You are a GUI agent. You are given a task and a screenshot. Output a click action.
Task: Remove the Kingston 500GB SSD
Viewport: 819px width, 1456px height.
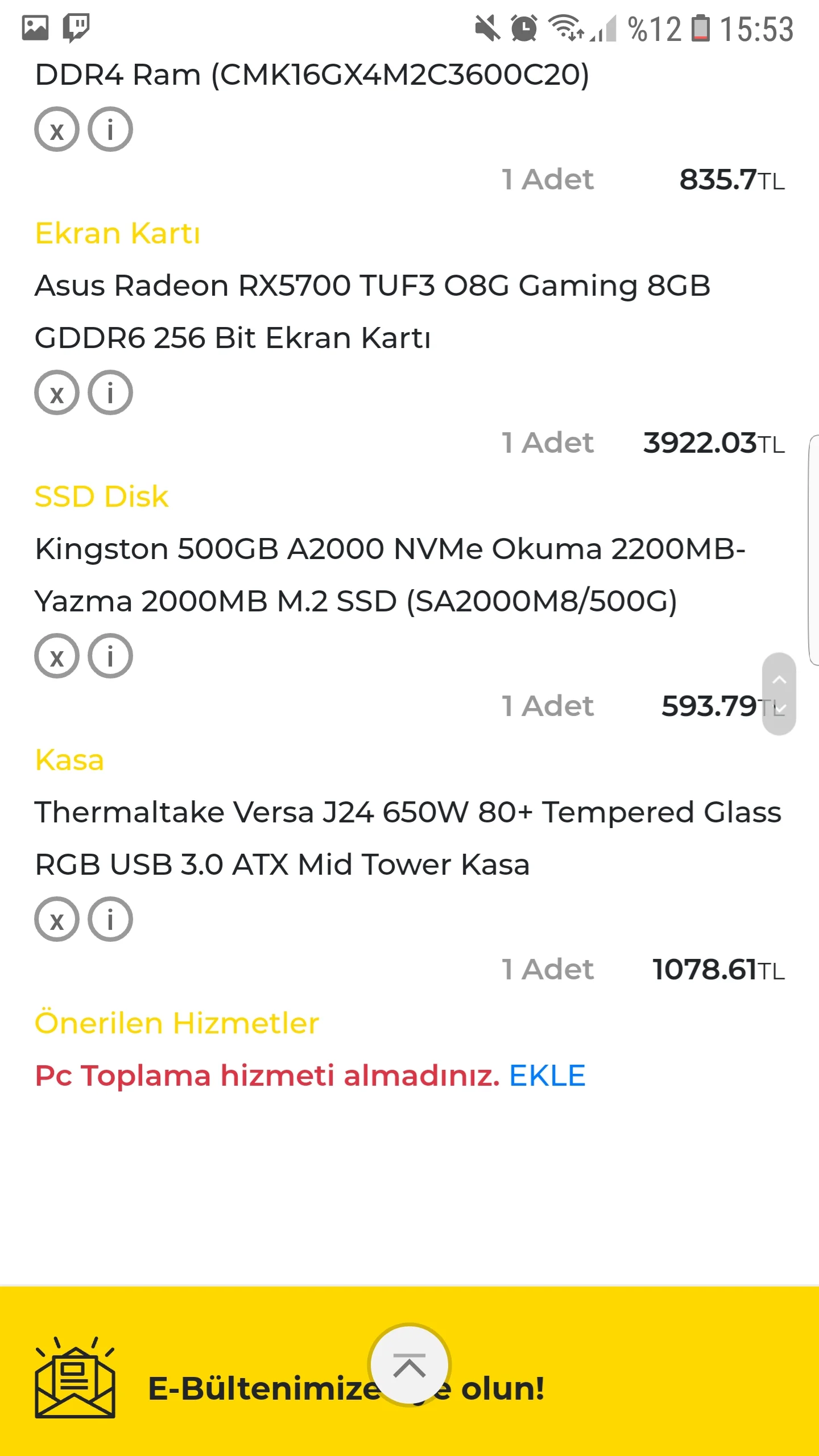(56, 656)
